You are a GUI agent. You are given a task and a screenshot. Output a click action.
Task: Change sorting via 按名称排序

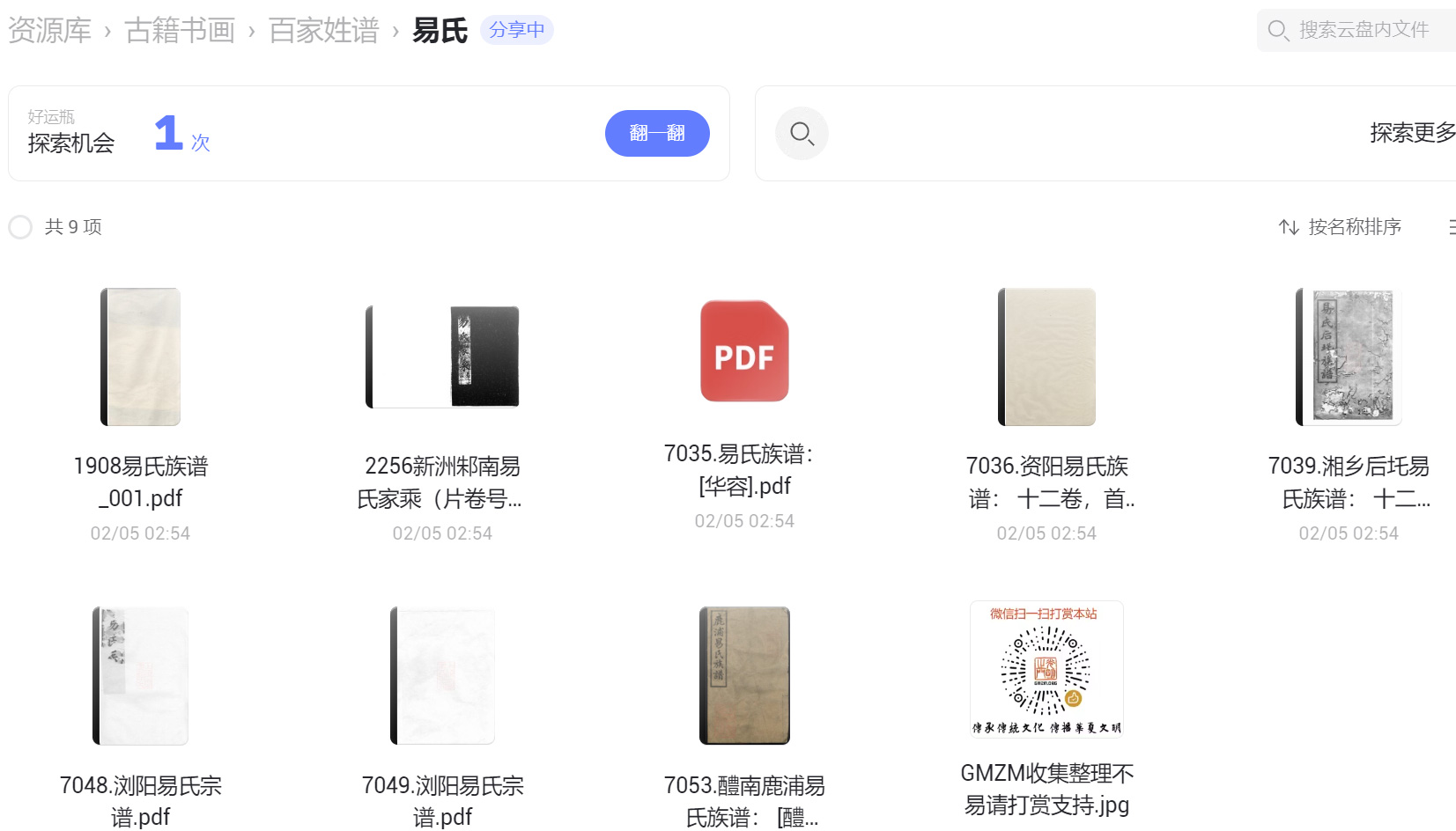point(1341,227)
